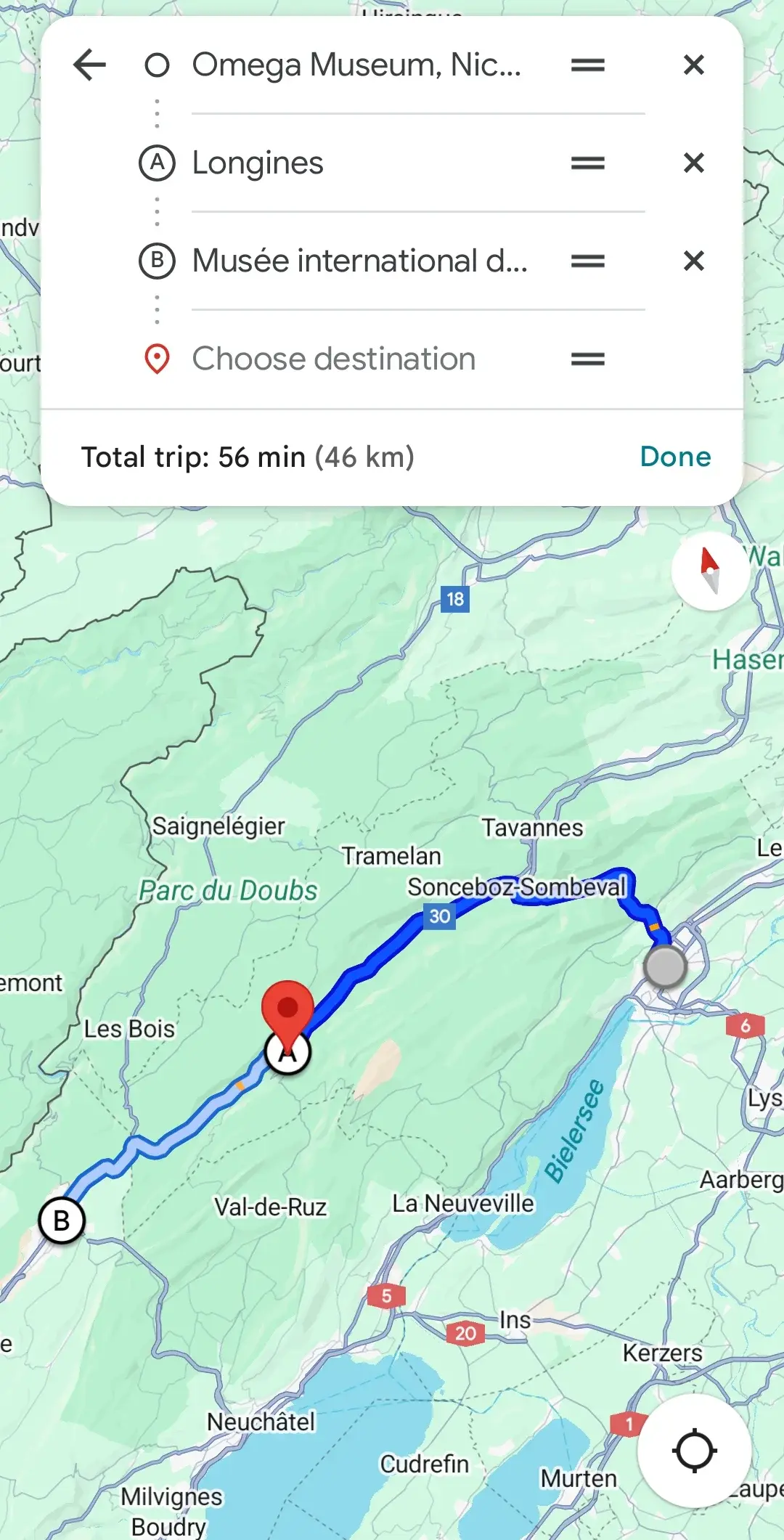Tap the my-location crosshair button
This screenshot has width=784, height=1540.
(x=695, y=1451)
